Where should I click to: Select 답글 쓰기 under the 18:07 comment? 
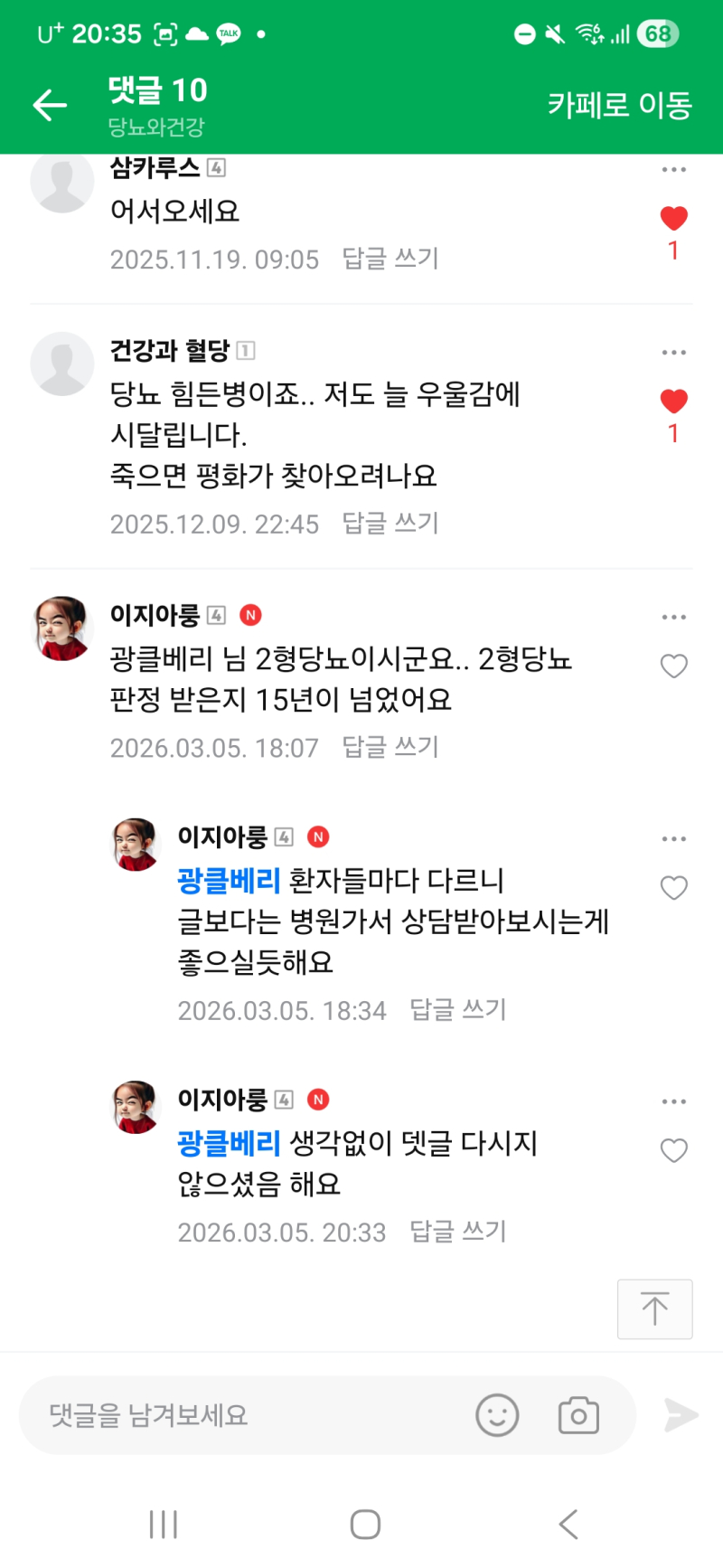coord(390,747)
